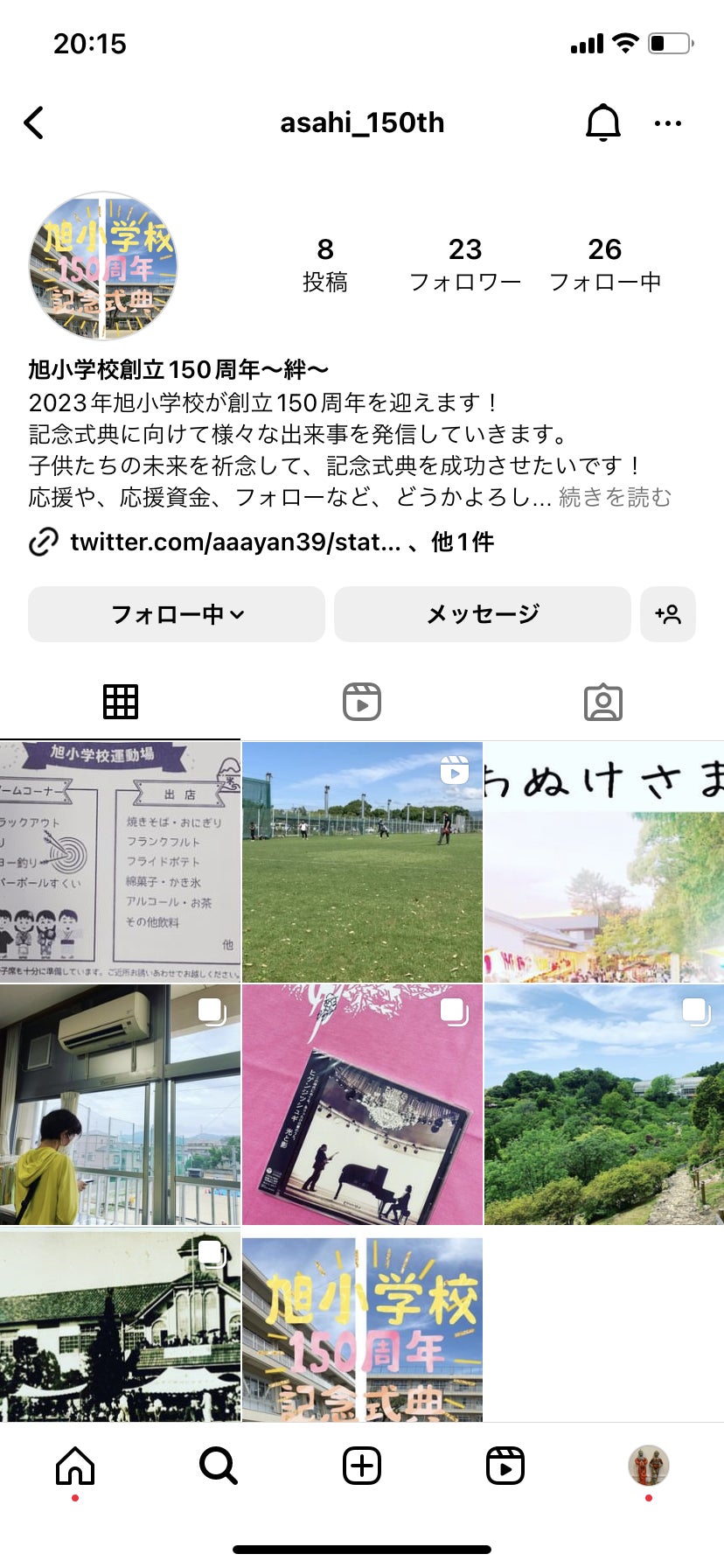Image resolution: width=724 pixels, height=1568 pixels.
Task: Open the piano CD on pink post
Action: click(362, 1104)
